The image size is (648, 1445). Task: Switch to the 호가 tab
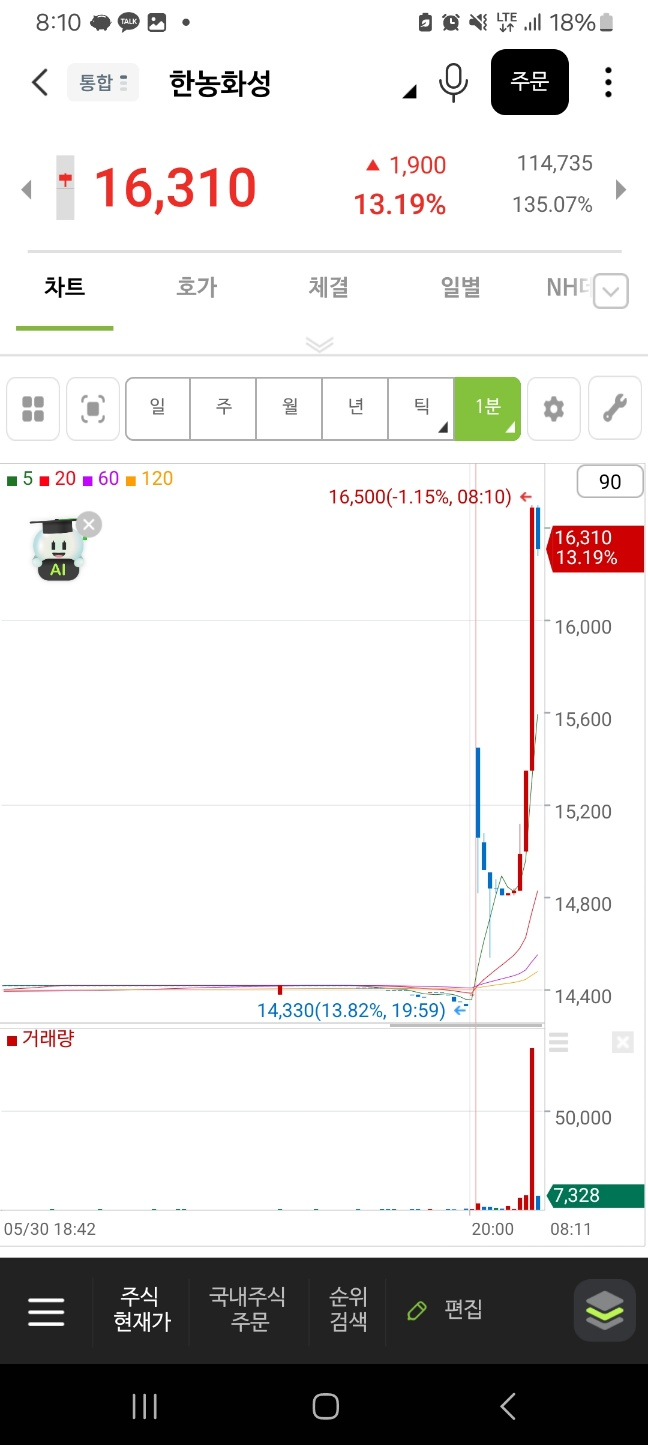(196, 288)
